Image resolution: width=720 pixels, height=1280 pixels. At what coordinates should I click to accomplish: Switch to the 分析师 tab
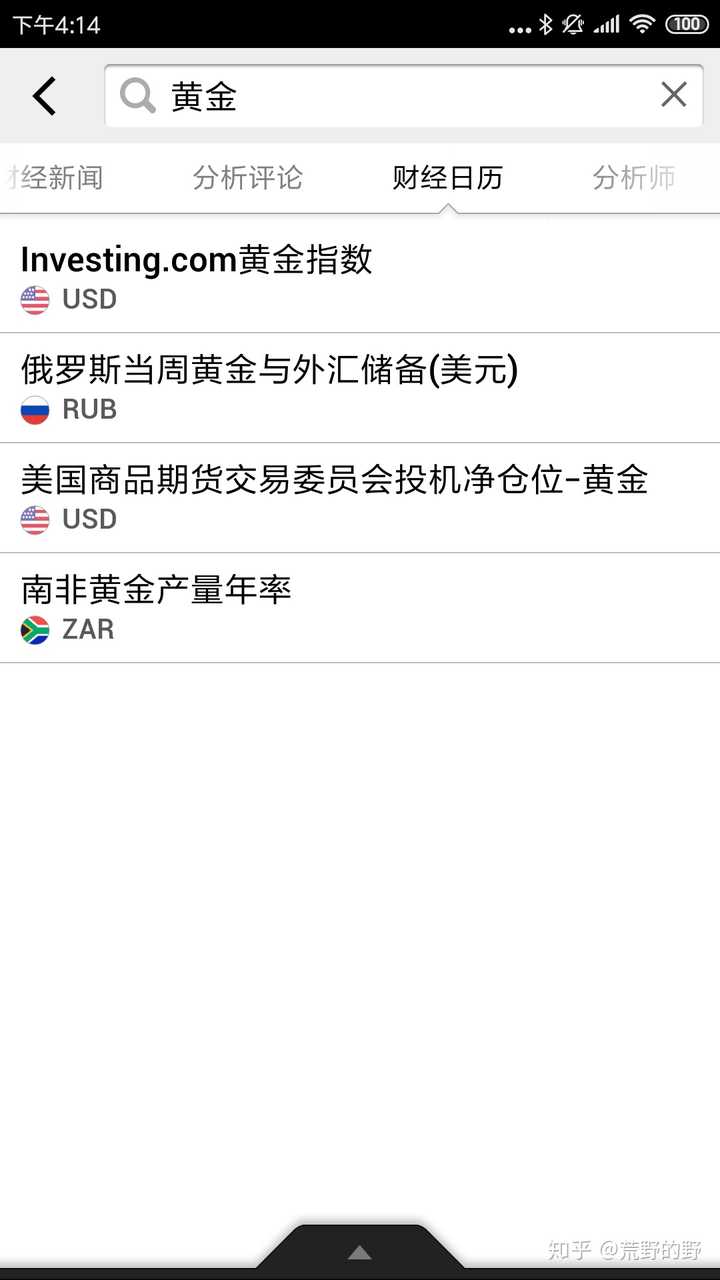tap(633, 177)
